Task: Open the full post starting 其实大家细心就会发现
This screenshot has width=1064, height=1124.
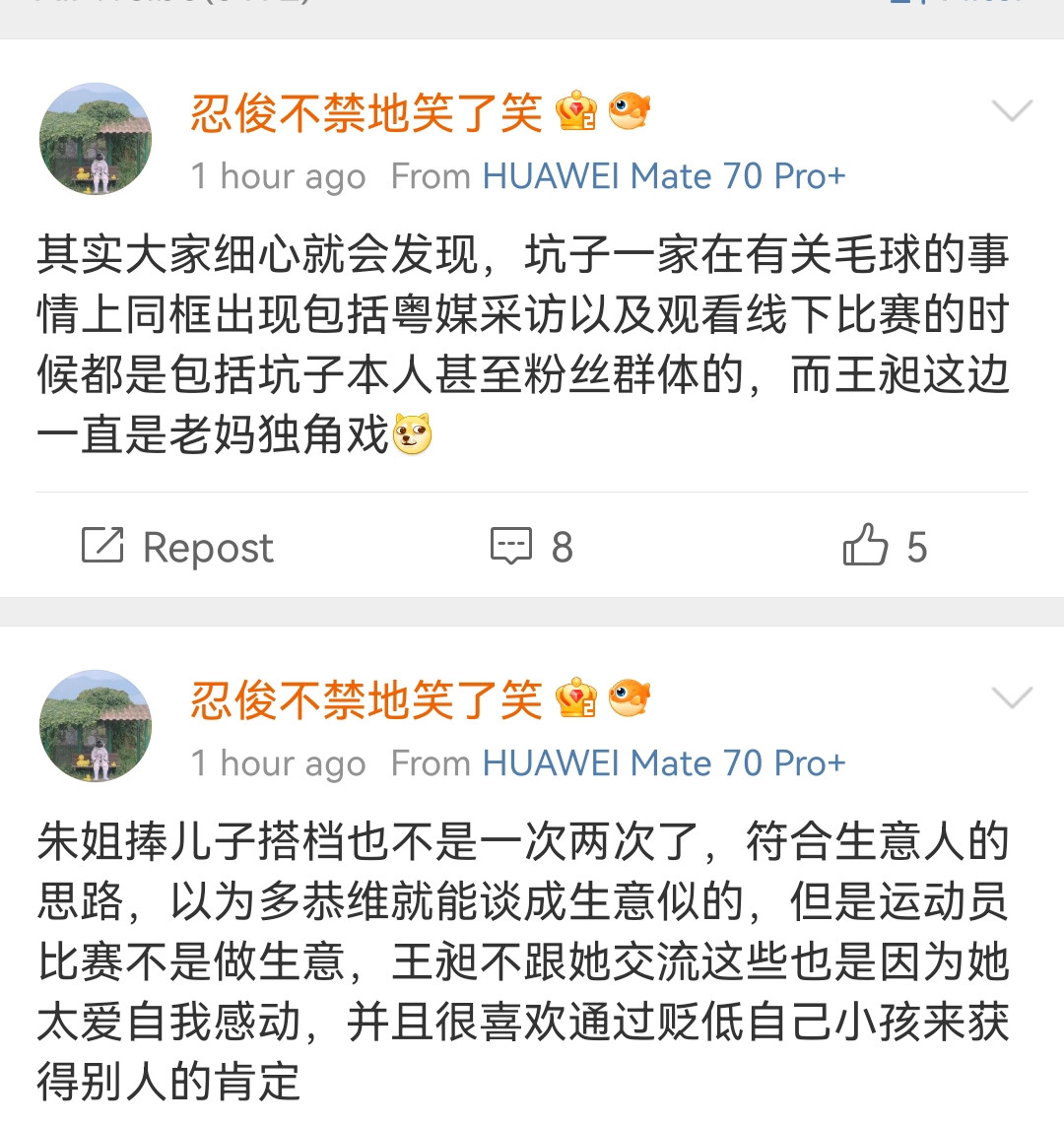Action: pos(522,345)
